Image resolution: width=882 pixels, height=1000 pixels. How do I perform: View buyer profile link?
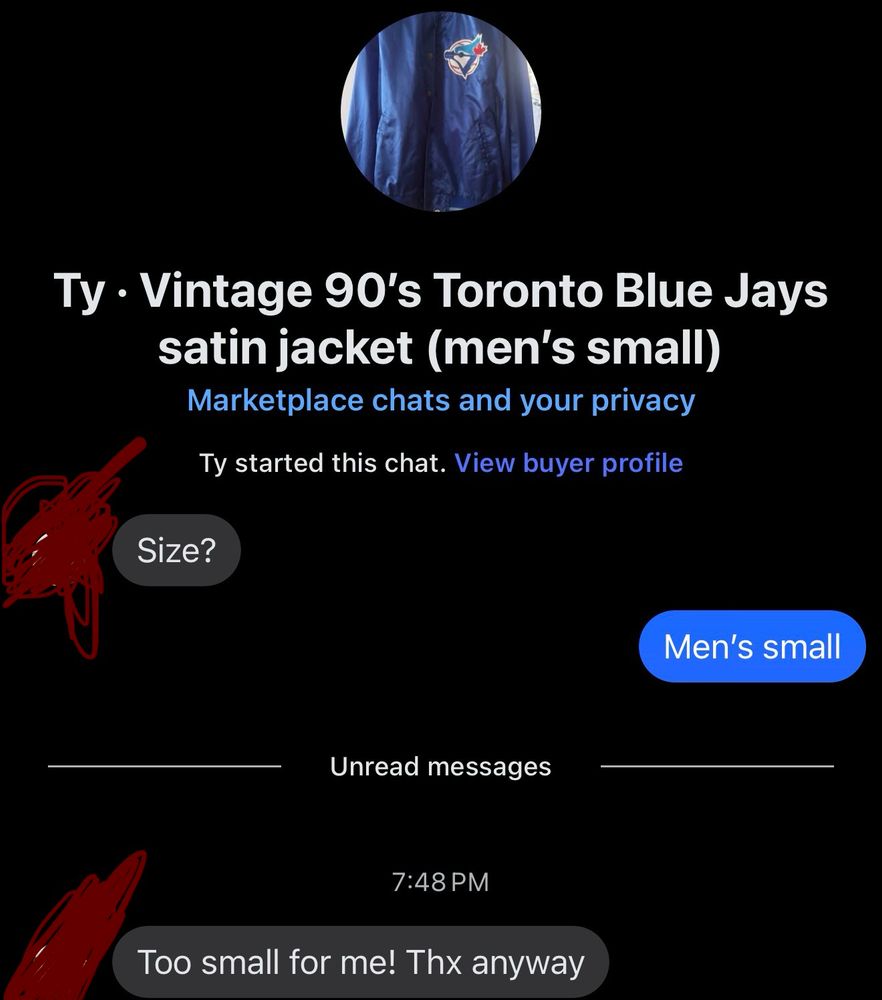pyautogui.click(x=568, y=463)
